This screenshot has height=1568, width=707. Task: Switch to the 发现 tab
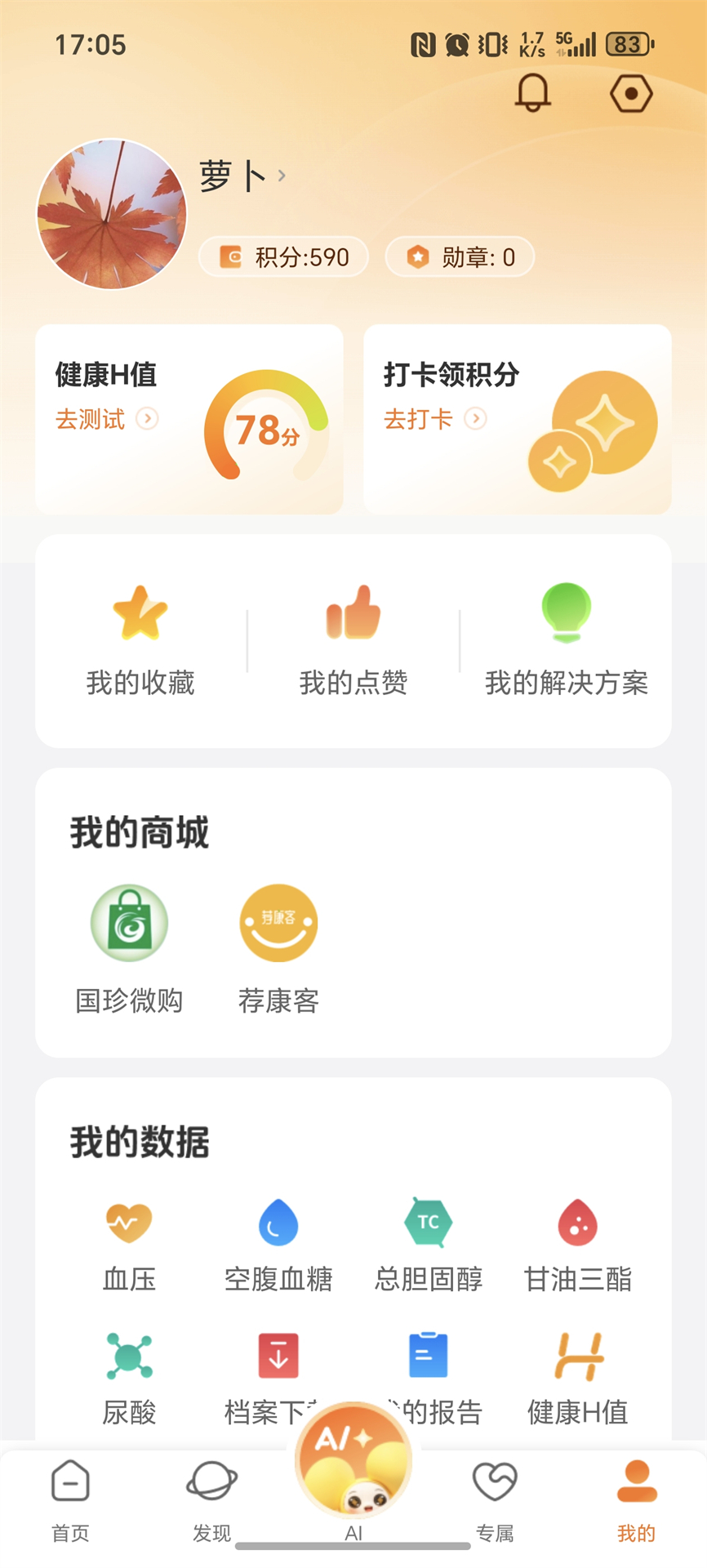[x=211, y=1503]
